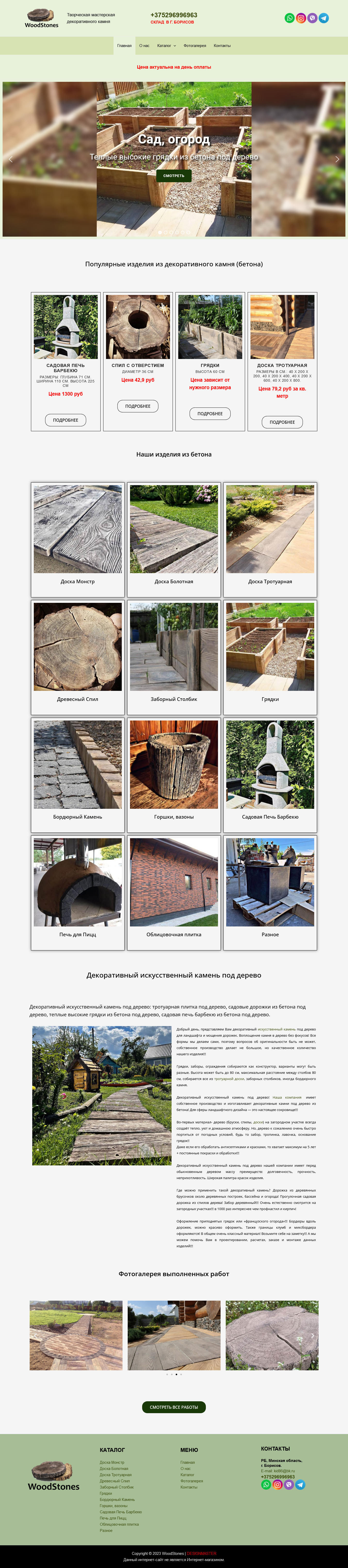Screen dimensions: 348x1568
Task: Show the previous banner slide with left arrow
Action: [x=10, y=159]
